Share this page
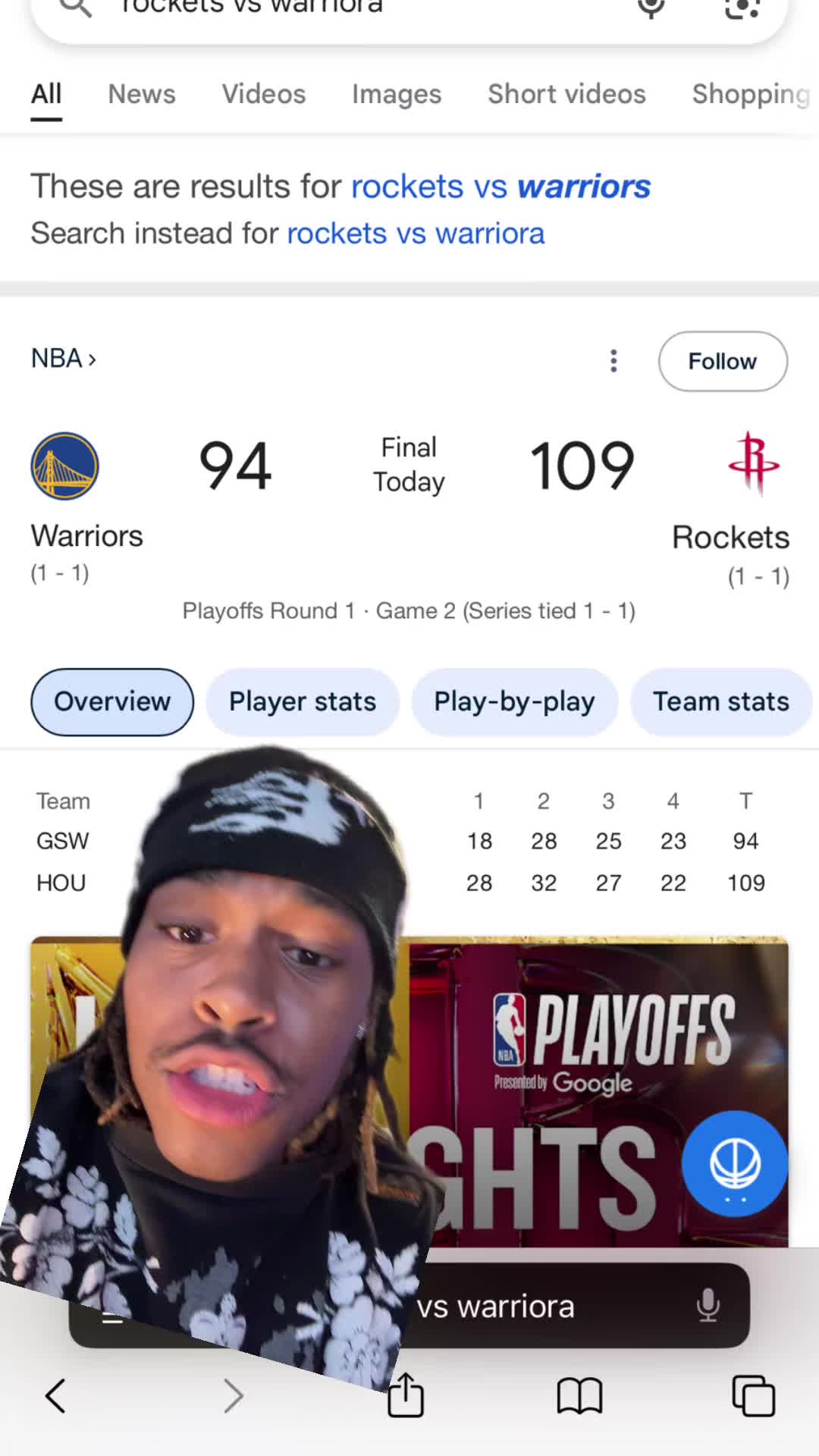The image size is (819, 1456). [x=406, y=1395]
